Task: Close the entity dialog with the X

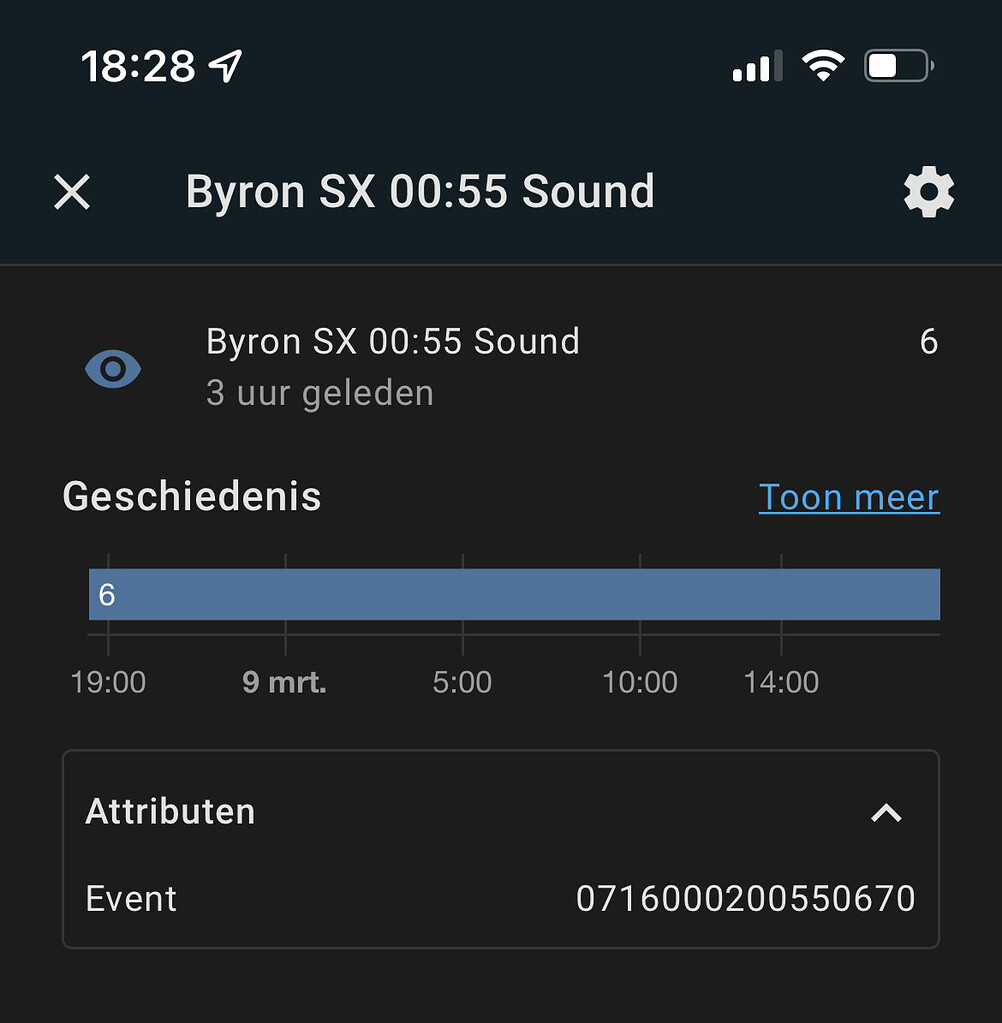Action: click(71, 192)
